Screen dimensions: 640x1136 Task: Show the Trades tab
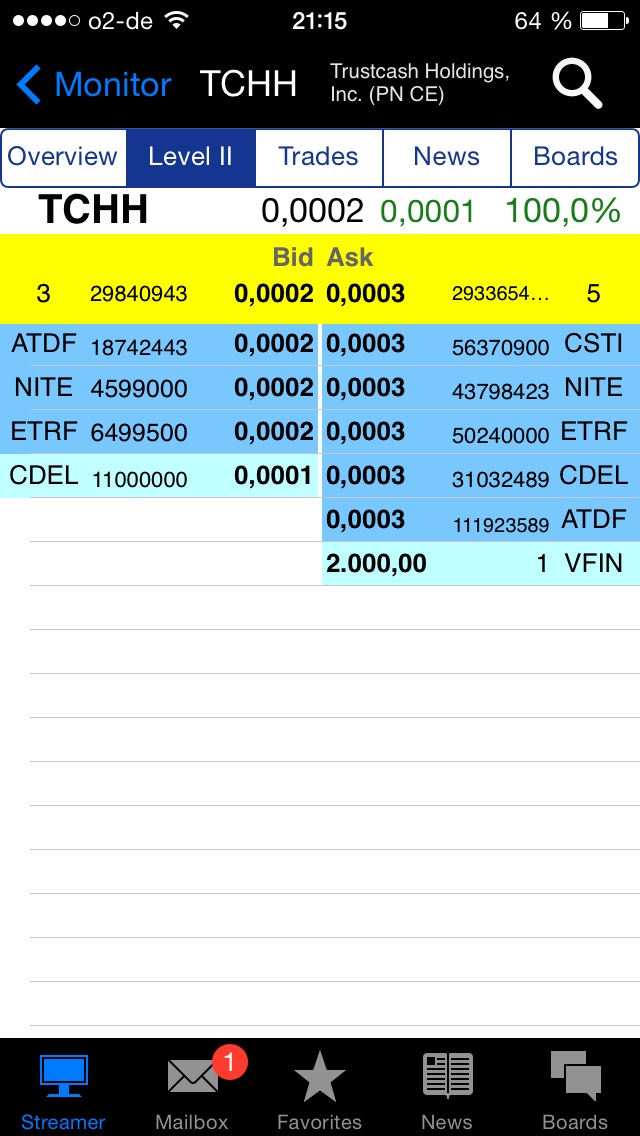(318, 157)
